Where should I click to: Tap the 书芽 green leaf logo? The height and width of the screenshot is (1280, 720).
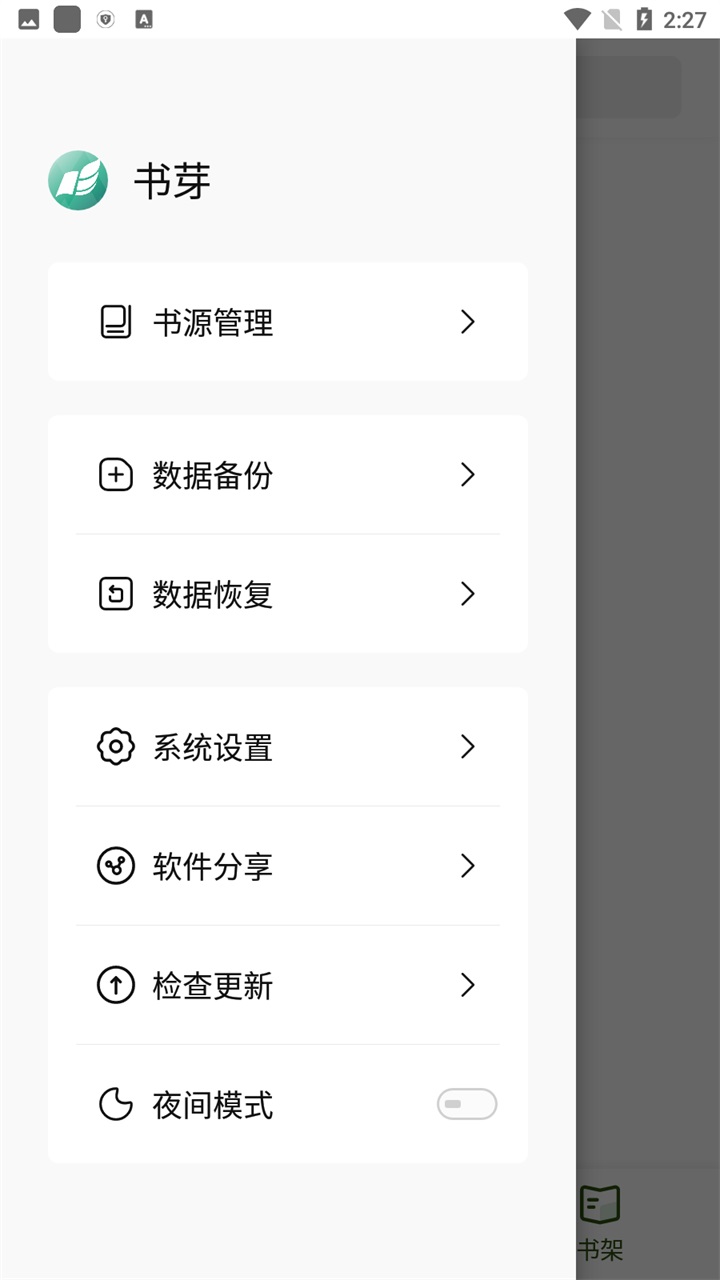tap(77, 180)
